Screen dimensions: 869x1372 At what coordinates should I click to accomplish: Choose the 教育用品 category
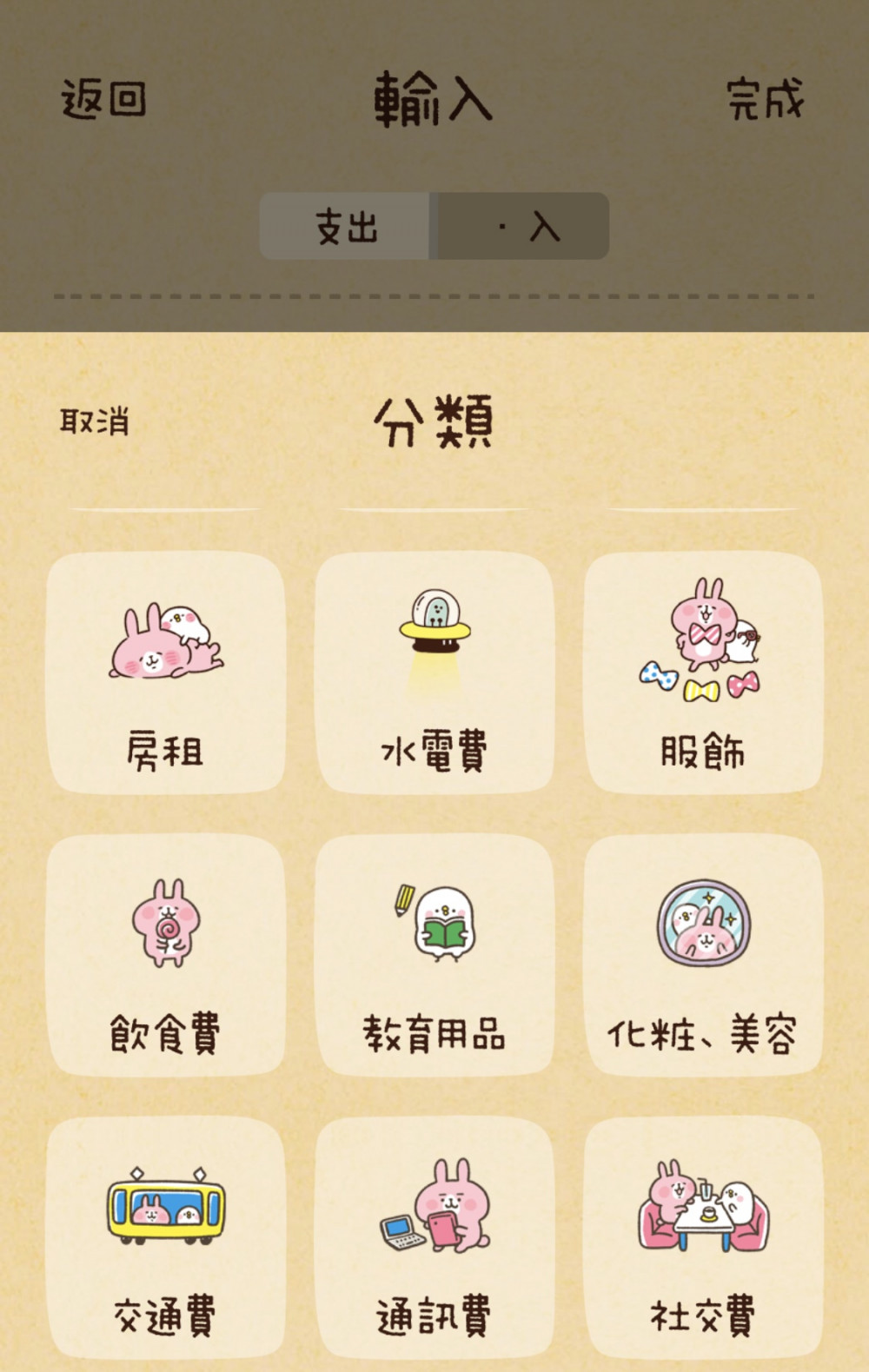434,955
